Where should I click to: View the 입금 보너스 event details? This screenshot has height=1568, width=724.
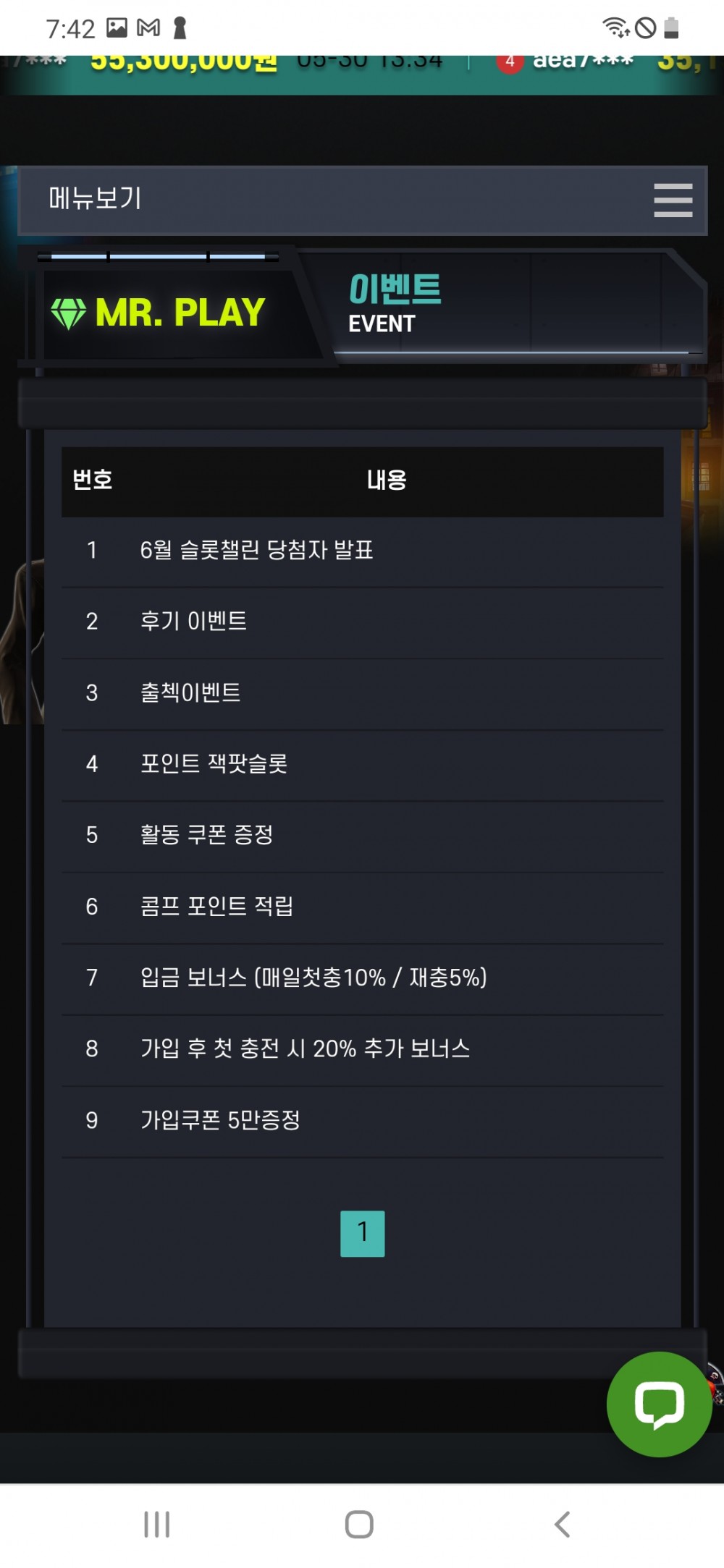[x=313, y=978]
